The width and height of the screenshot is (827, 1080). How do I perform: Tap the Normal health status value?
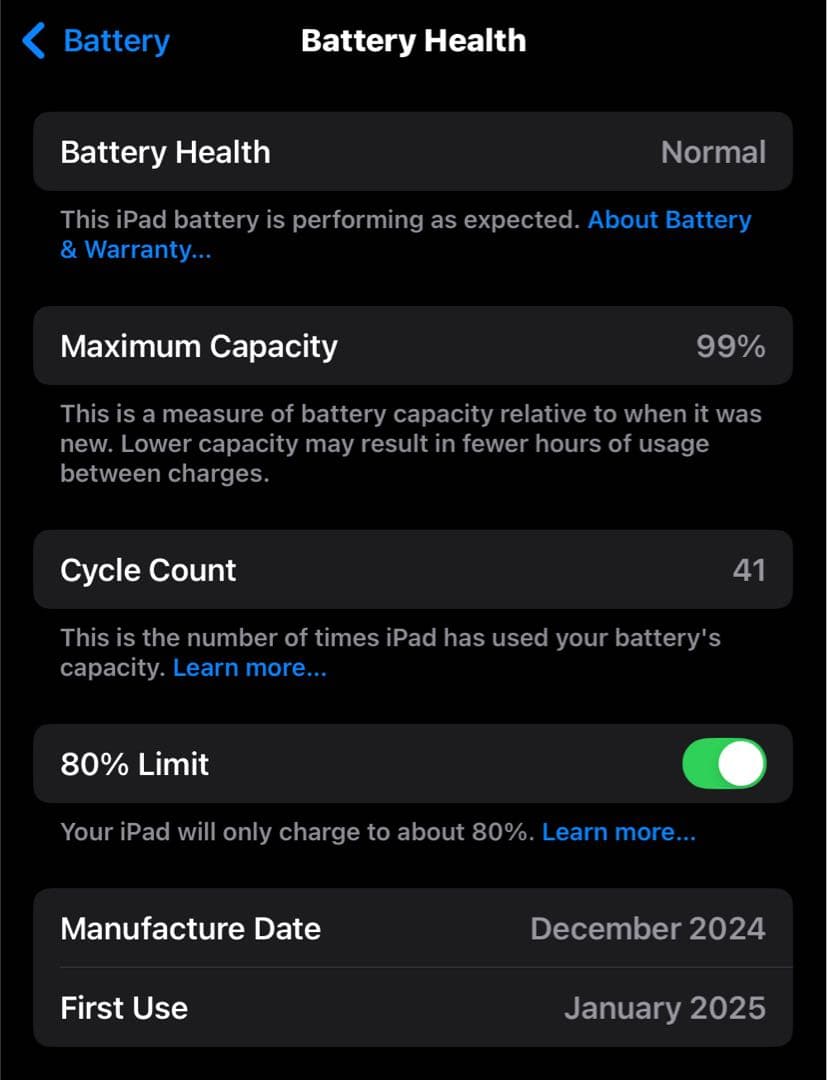(x=713, y=151)
